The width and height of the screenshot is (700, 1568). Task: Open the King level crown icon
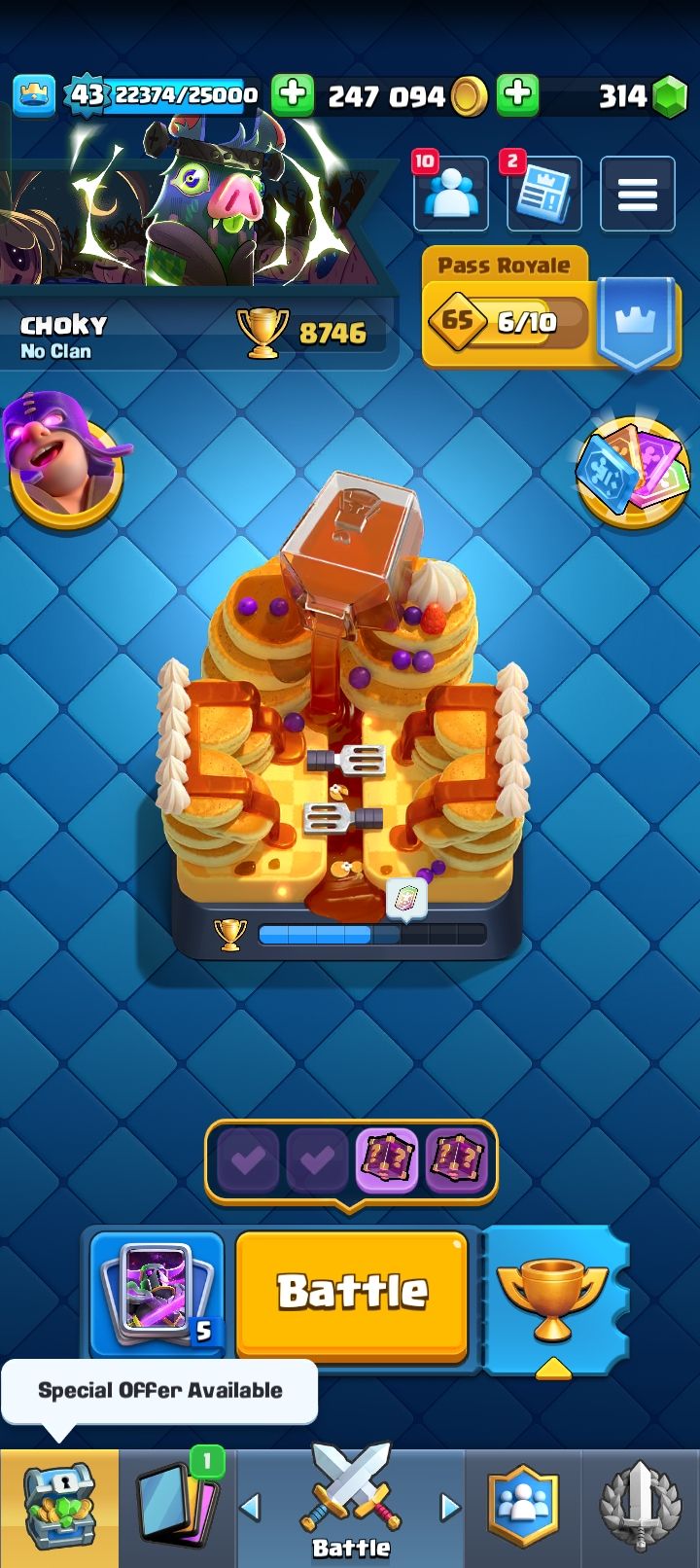point(34,94)
